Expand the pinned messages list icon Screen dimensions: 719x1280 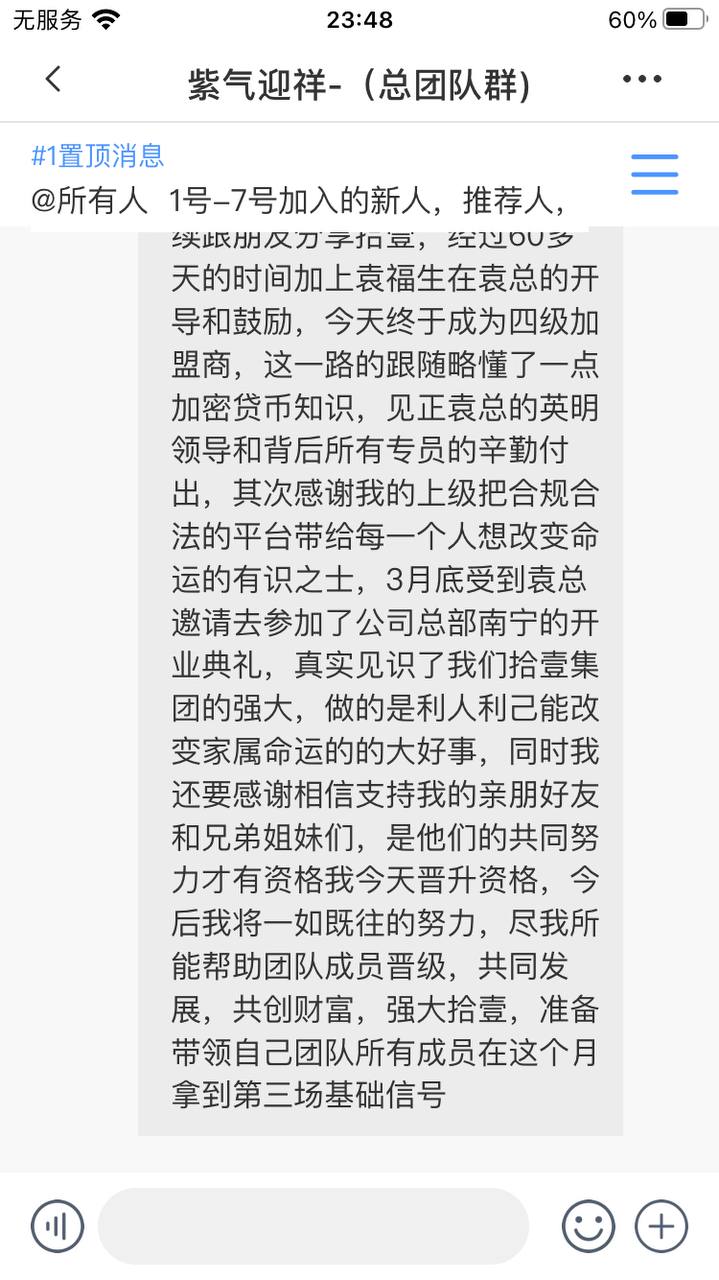coord(654,175)
